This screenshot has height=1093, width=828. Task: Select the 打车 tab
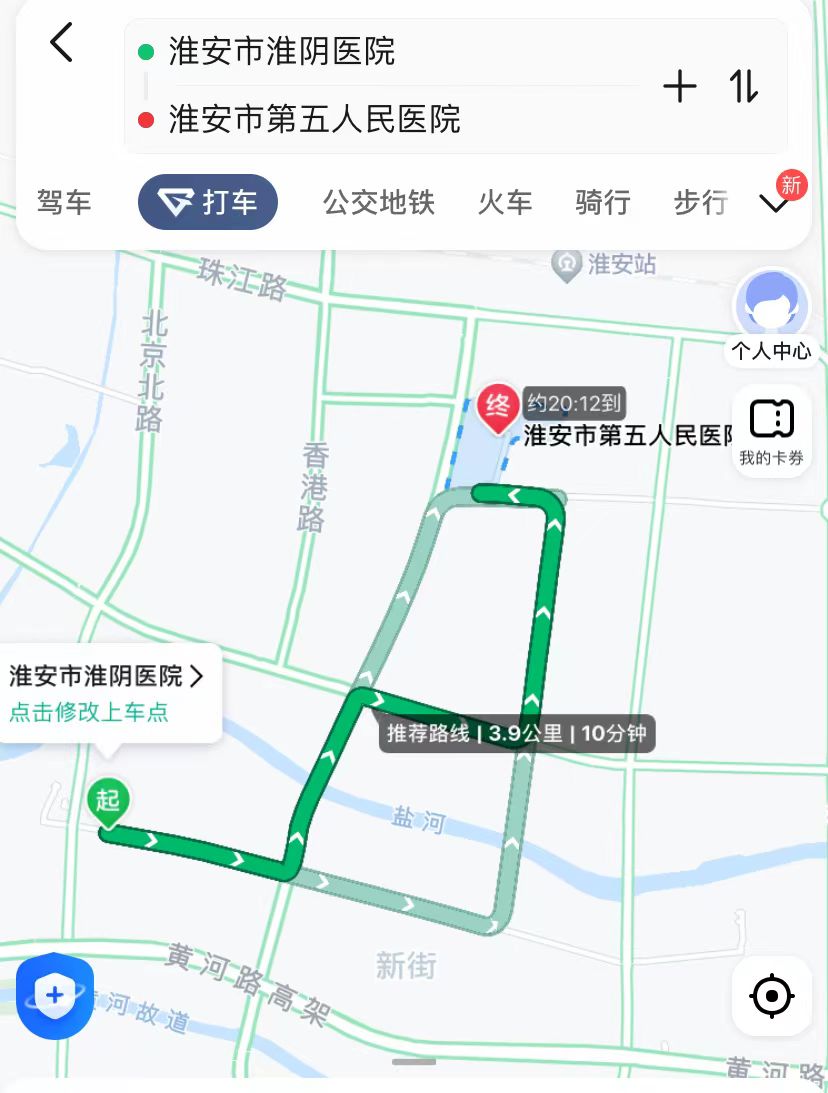pos(208,202)
